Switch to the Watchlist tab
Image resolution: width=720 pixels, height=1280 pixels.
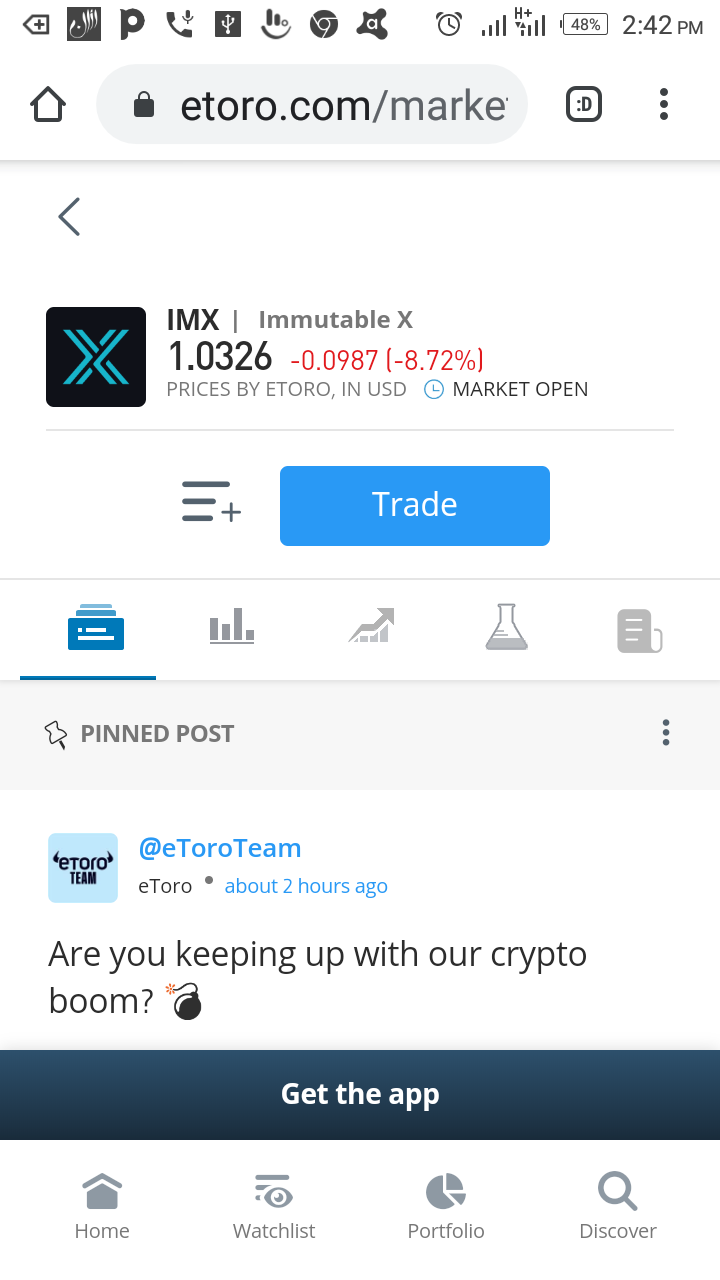pyautogui.click(x=274, y=1206)
